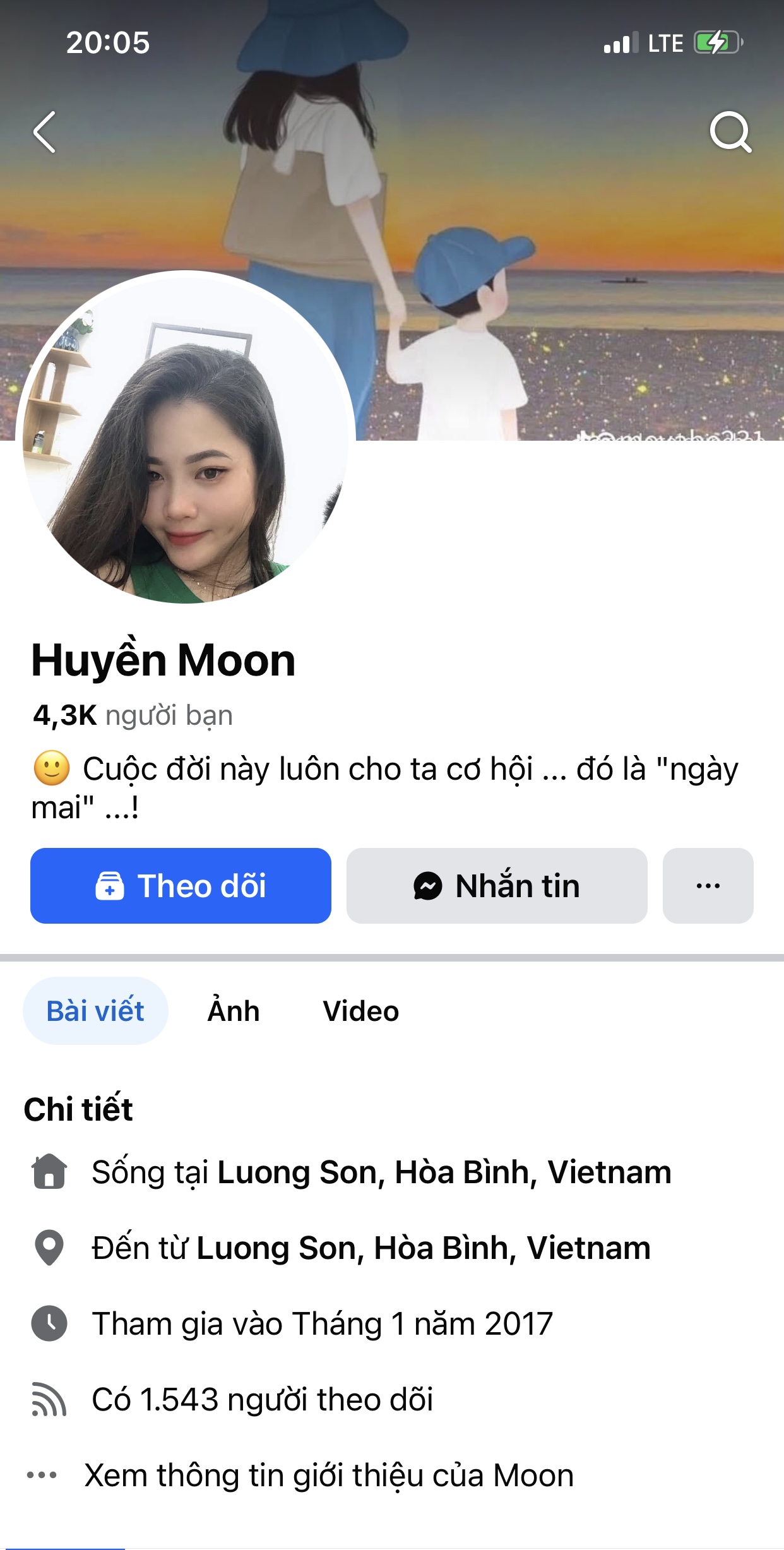Select the Bài viết tab
The height and width of the screenshot is (1550, 784).
click(95, 1011)
